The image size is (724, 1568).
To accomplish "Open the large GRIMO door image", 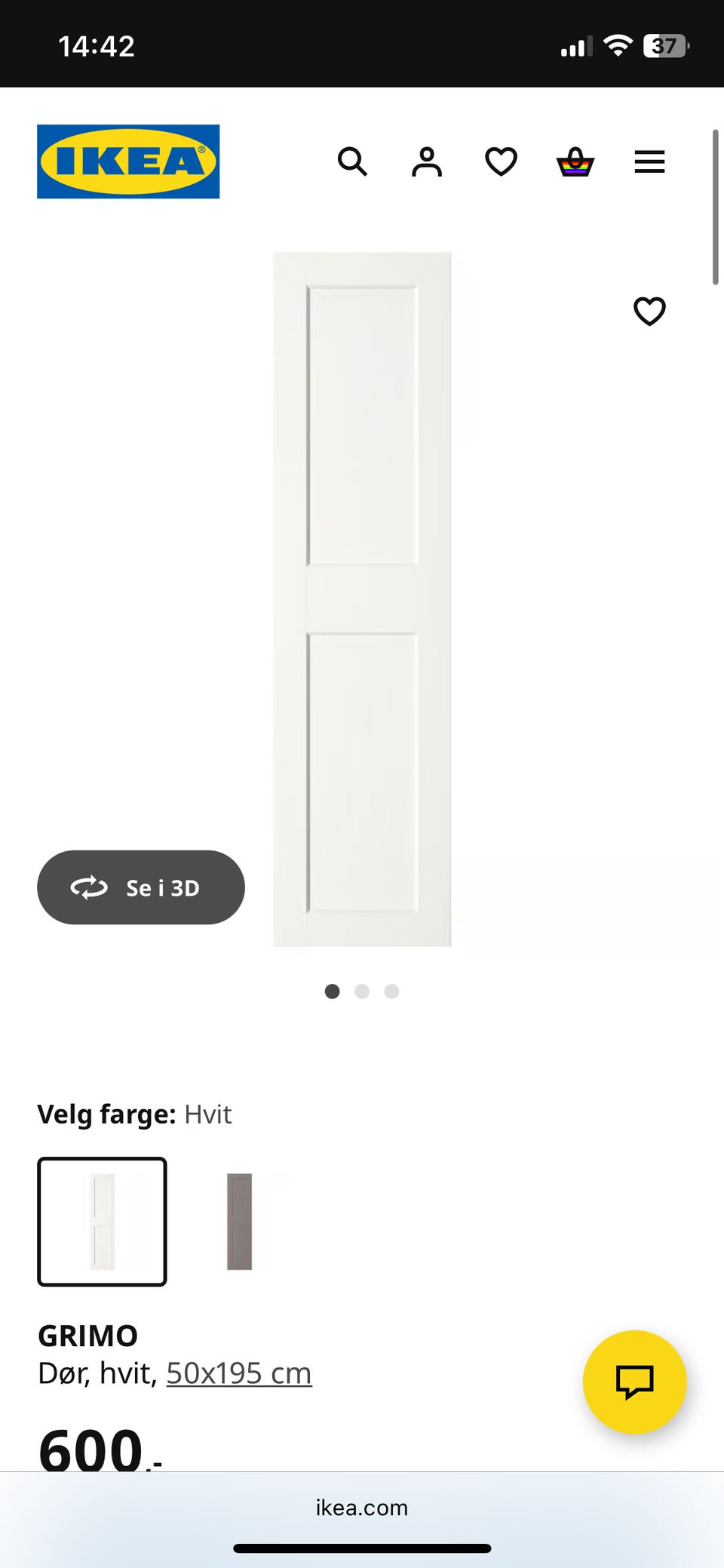I will pos(362,599).
